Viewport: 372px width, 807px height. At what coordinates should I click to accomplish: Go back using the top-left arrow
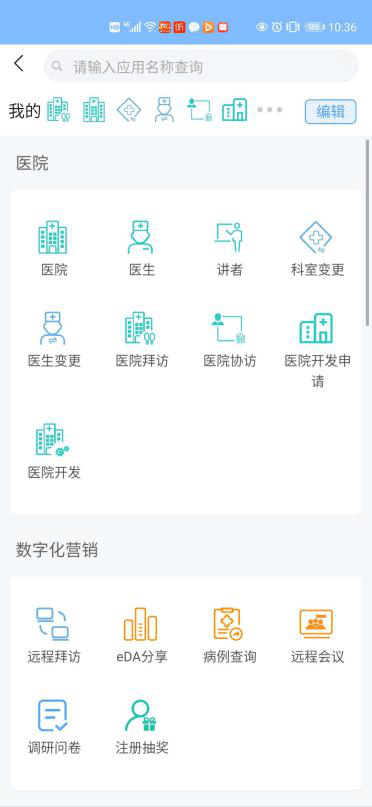click(x=19, y=64)
